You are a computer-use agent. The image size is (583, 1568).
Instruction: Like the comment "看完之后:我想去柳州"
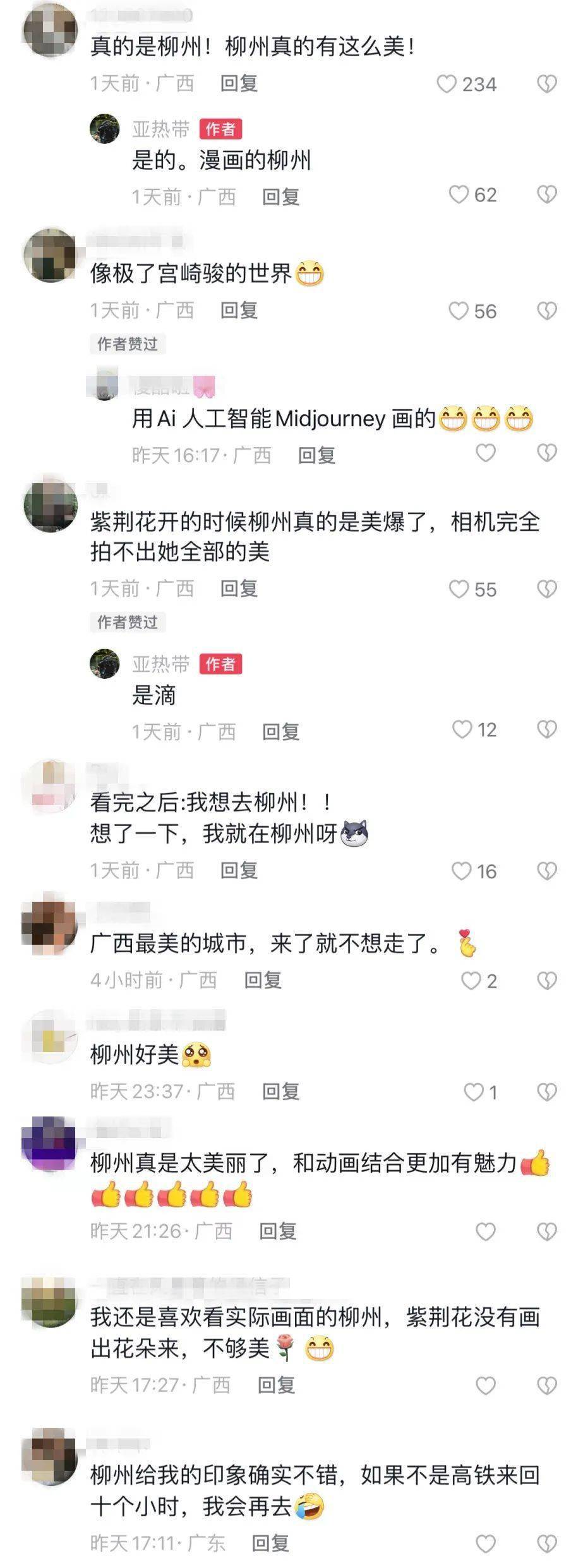(462, 871)
